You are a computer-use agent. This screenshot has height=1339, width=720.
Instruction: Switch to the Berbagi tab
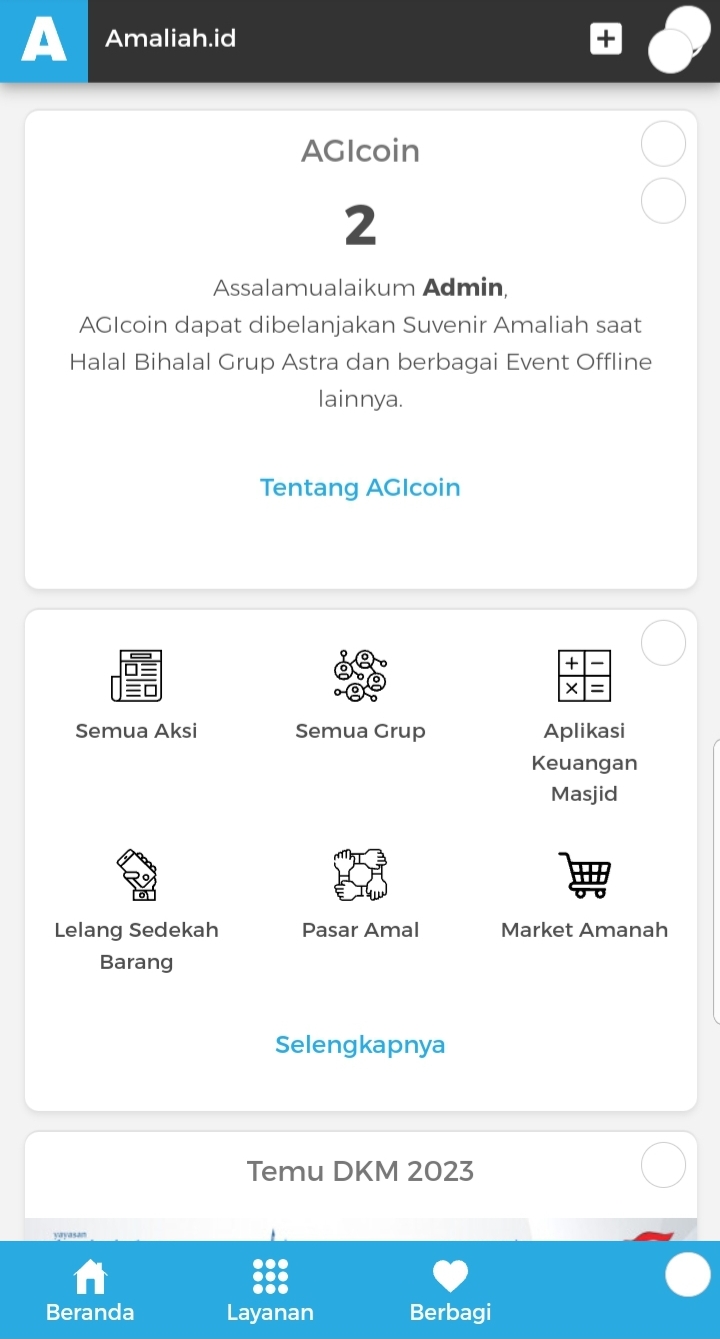point(450,1290)
